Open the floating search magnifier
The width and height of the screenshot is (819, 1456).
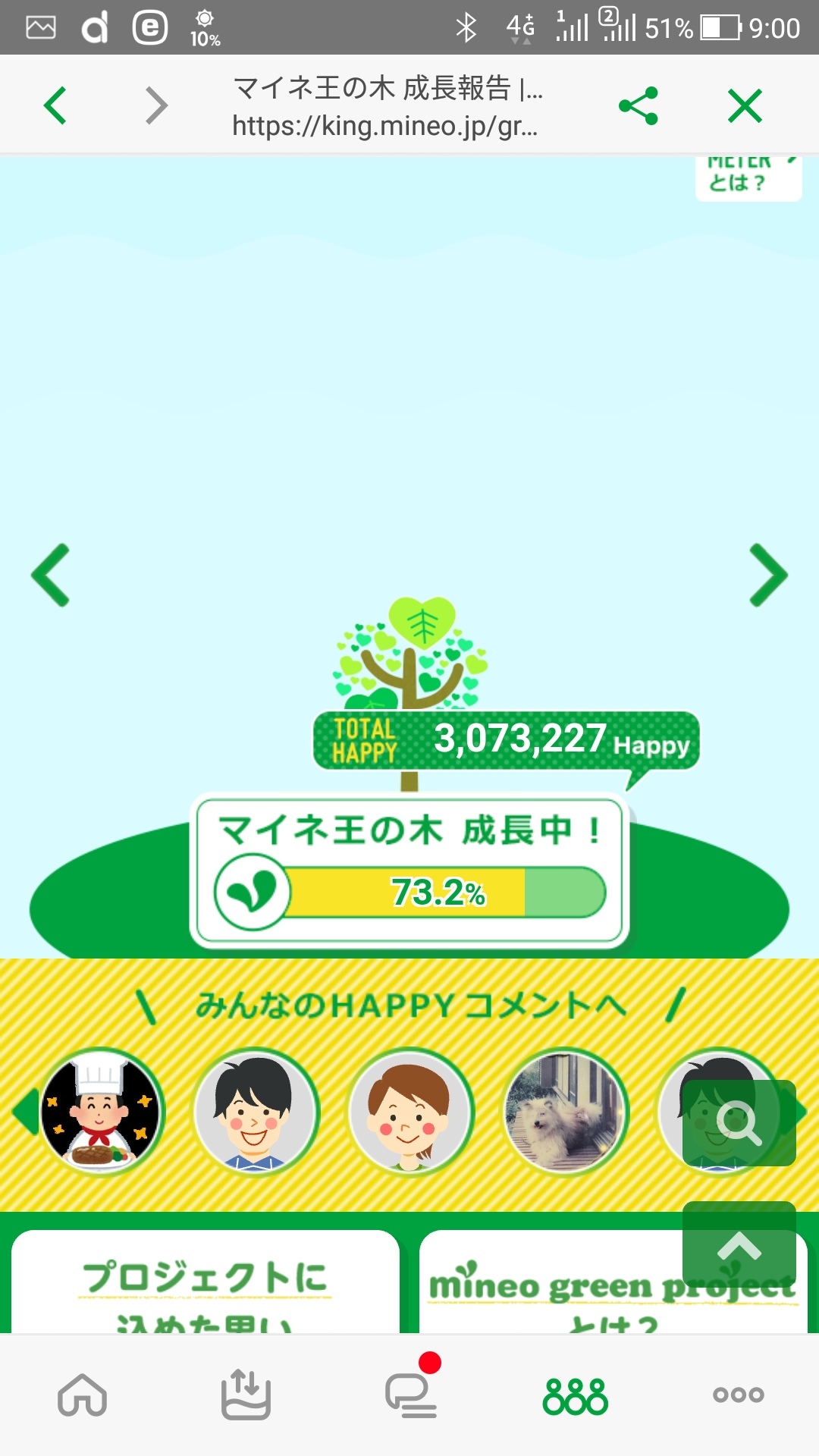[739, 1123]
